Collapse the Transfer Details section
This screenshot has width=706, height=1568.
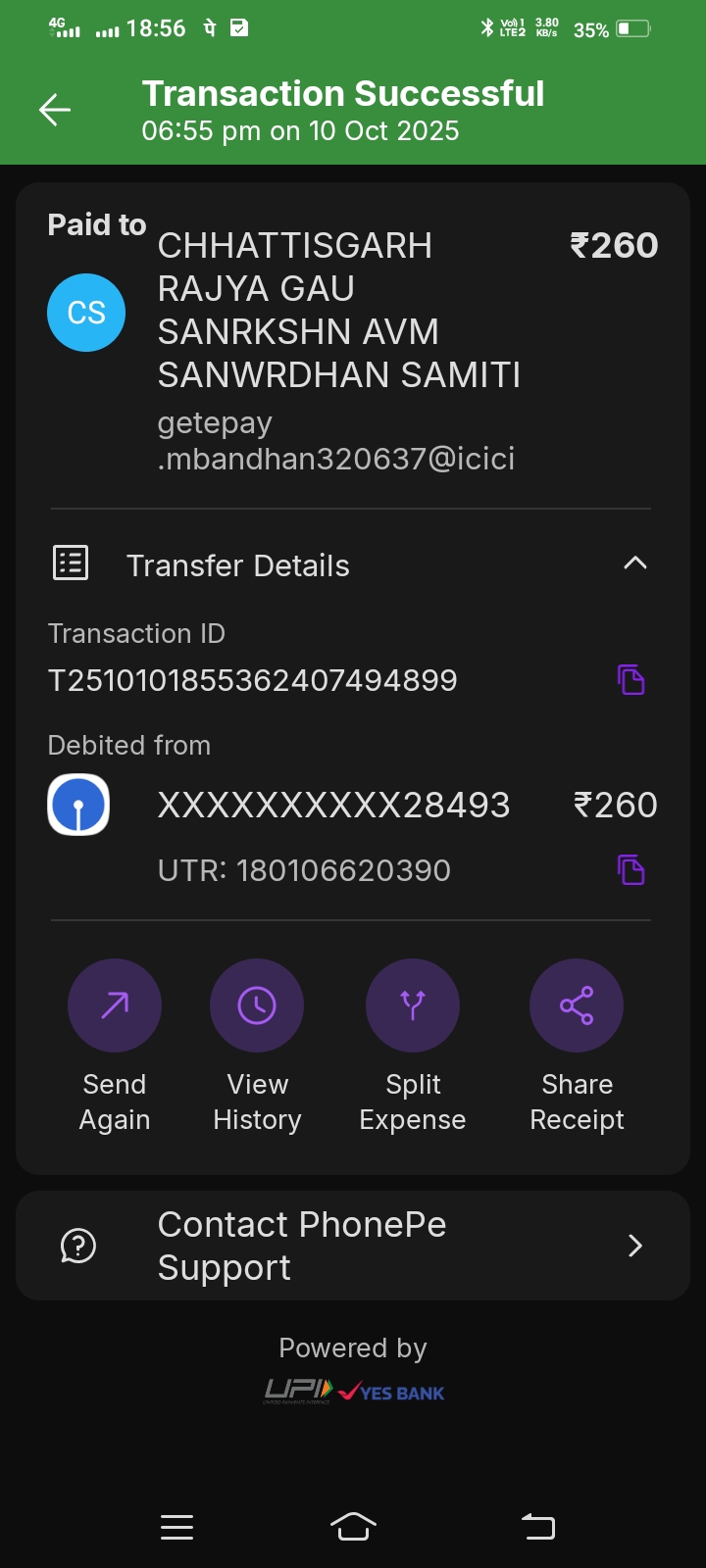click(634, 563)
